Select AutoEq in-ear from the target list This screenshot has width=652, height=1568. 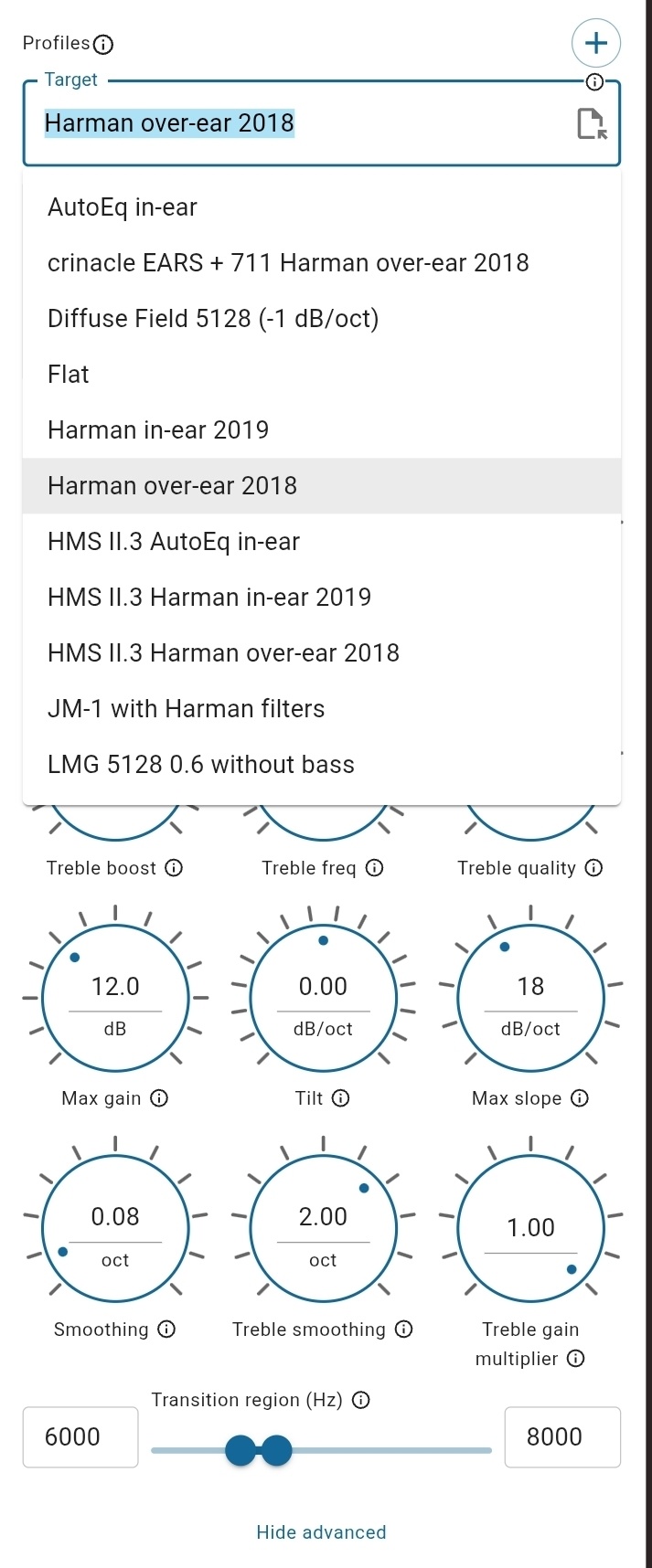point(123,207)
